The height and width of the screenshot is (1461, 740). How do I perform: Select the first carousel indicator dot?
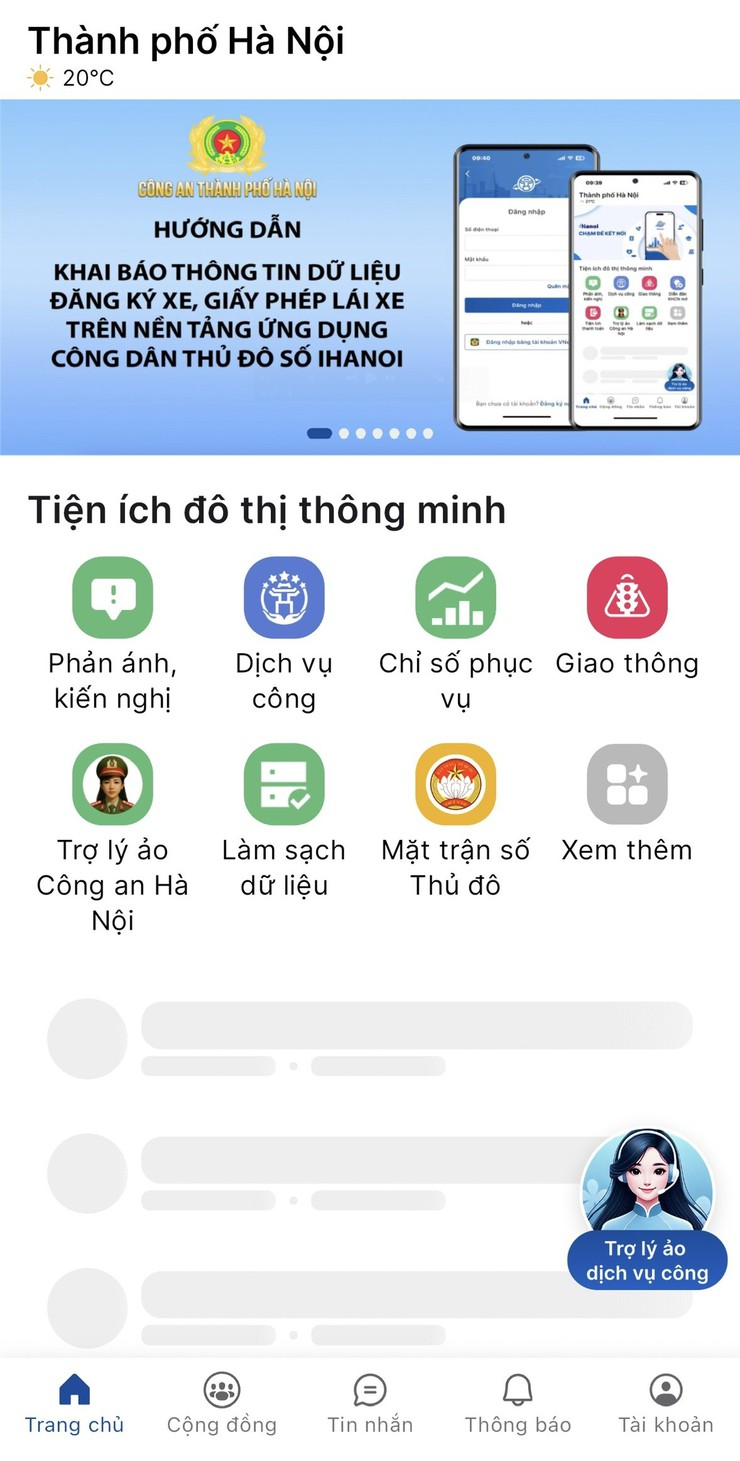[318, 433]
